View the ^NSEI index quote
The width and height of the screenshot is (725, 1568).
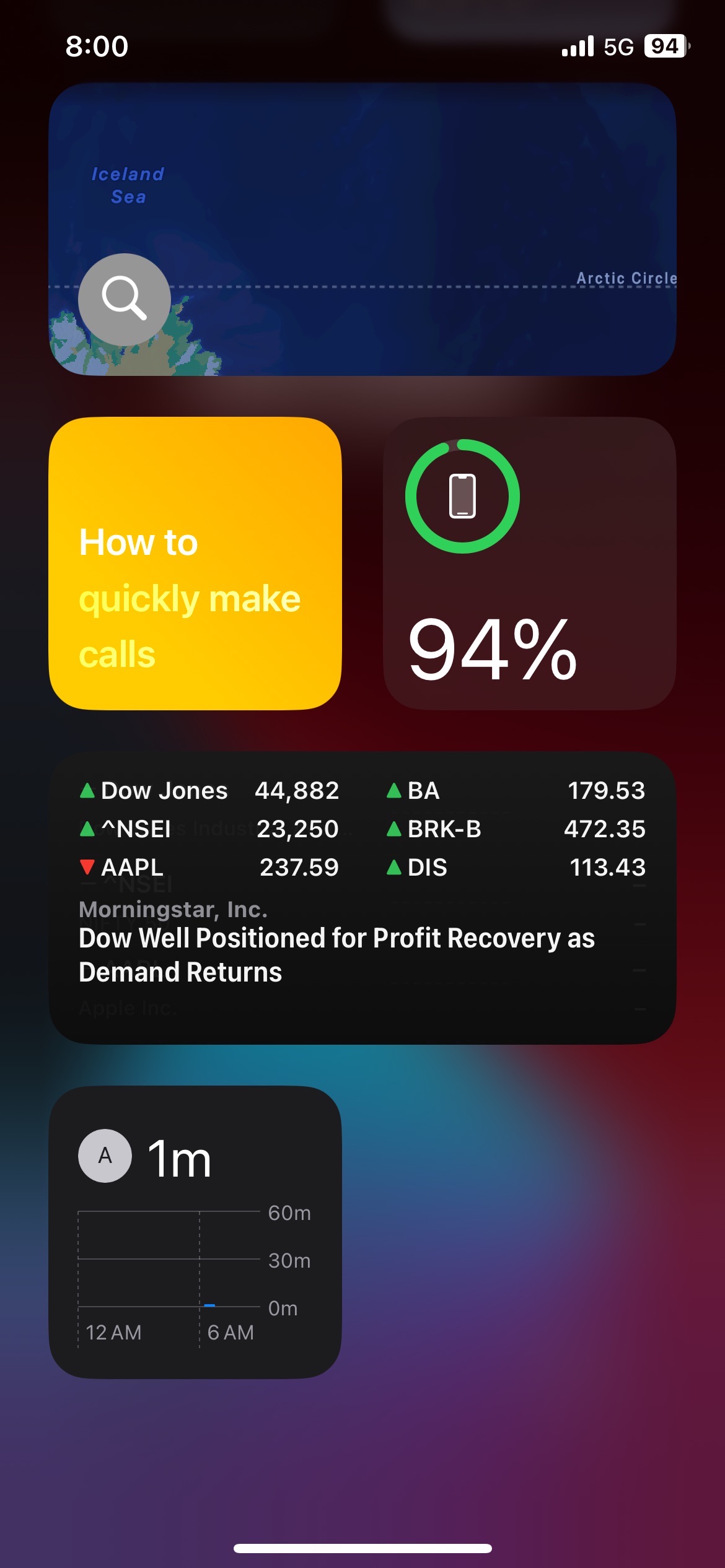(209, 829)
